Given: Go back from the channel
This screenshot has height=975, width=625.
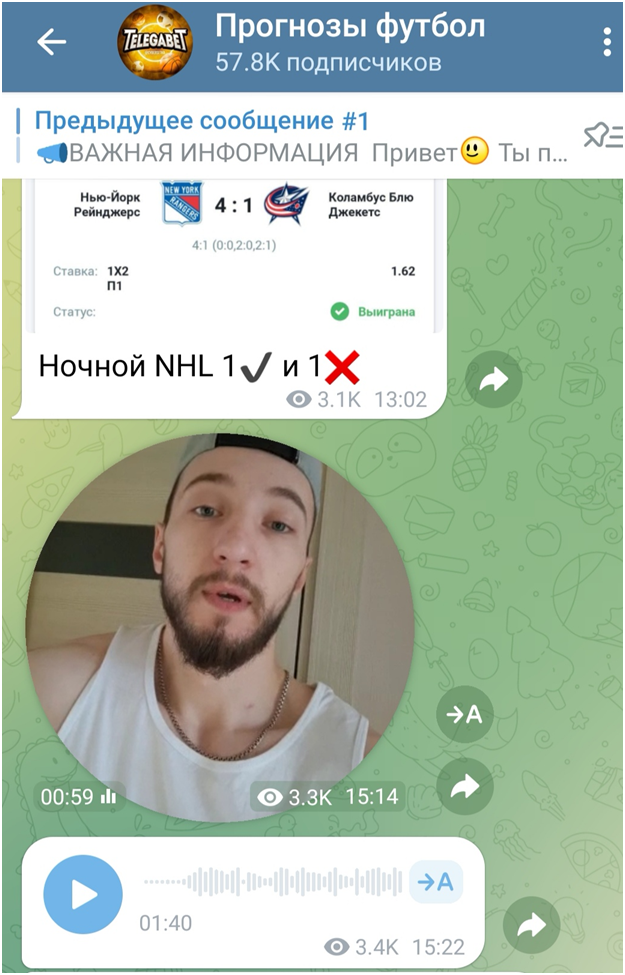Looking at the screenshot, I should coord(50,42).
